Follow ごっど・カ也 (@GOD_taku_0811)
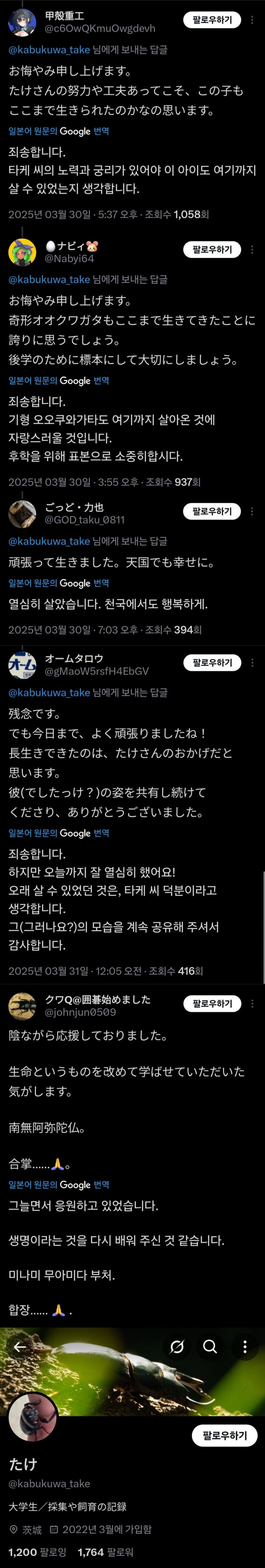Viewport: 265px width, 1568px height. tap(211, 511)
